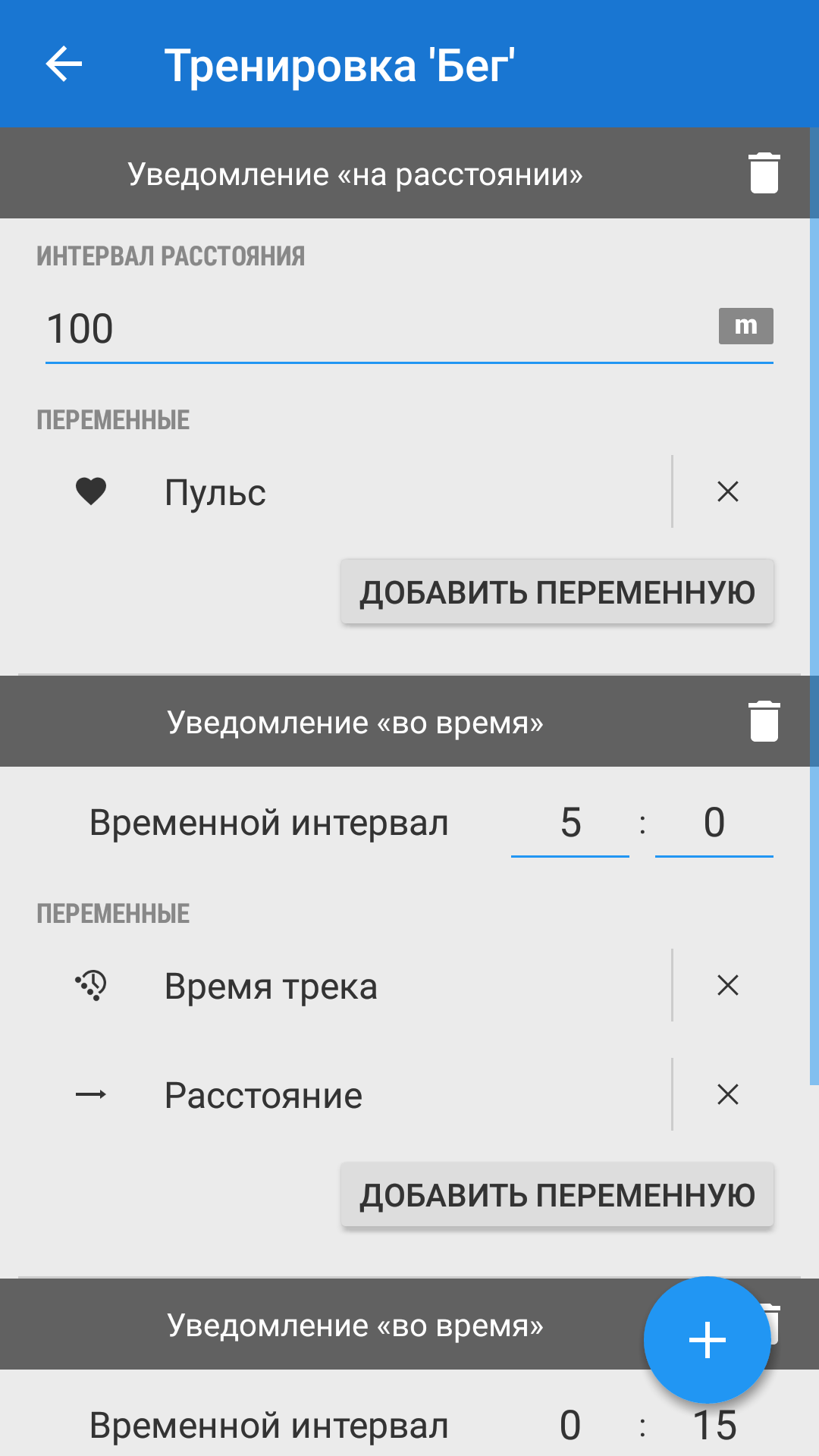
Task: Change the distance unit 'm'
Action: point(745,326)
